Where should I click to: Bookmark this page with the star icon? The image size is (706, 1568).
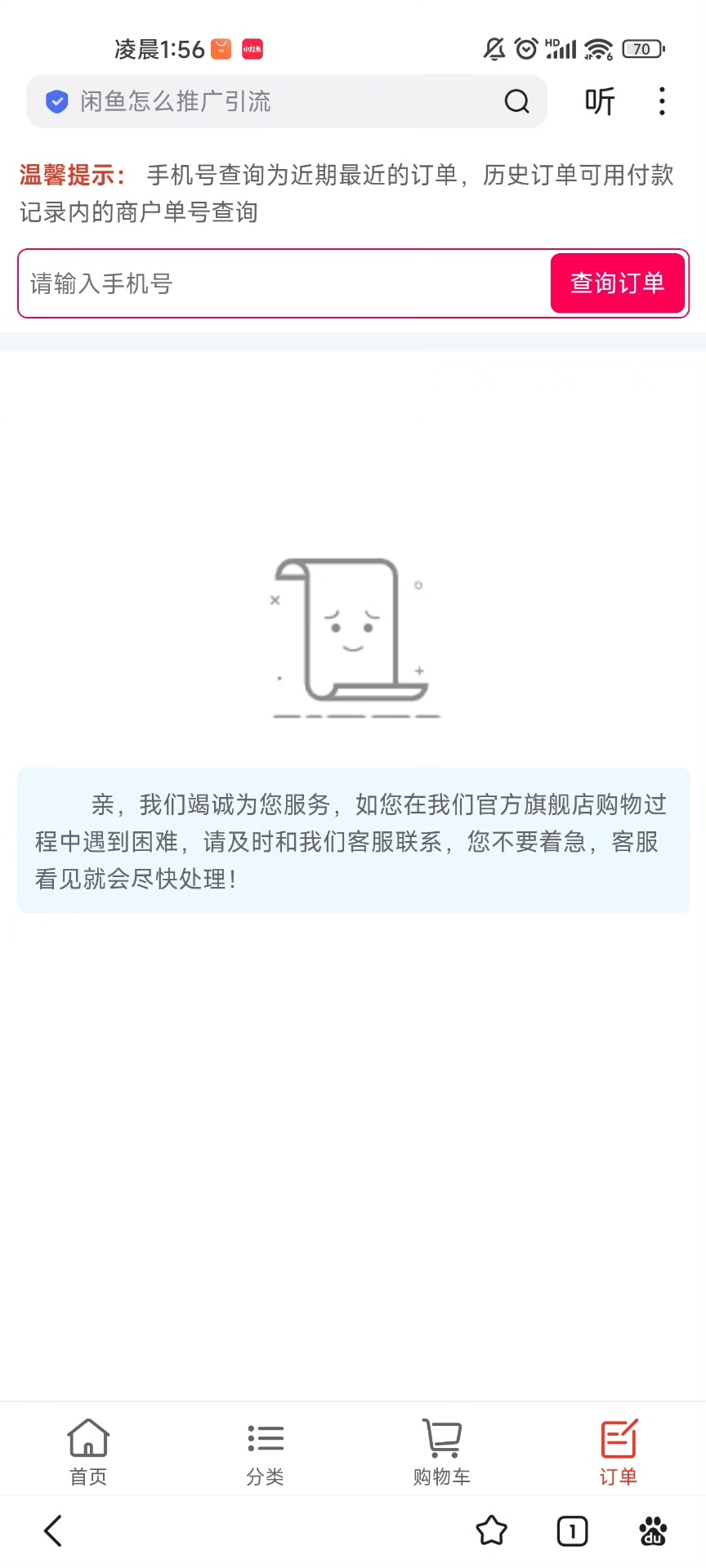[x=491, y=1530]
